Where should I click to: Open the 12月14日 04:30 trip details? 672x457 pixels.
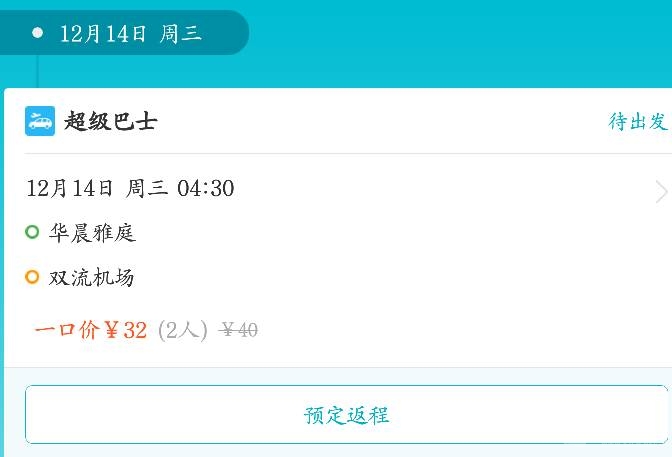[660, 191]
